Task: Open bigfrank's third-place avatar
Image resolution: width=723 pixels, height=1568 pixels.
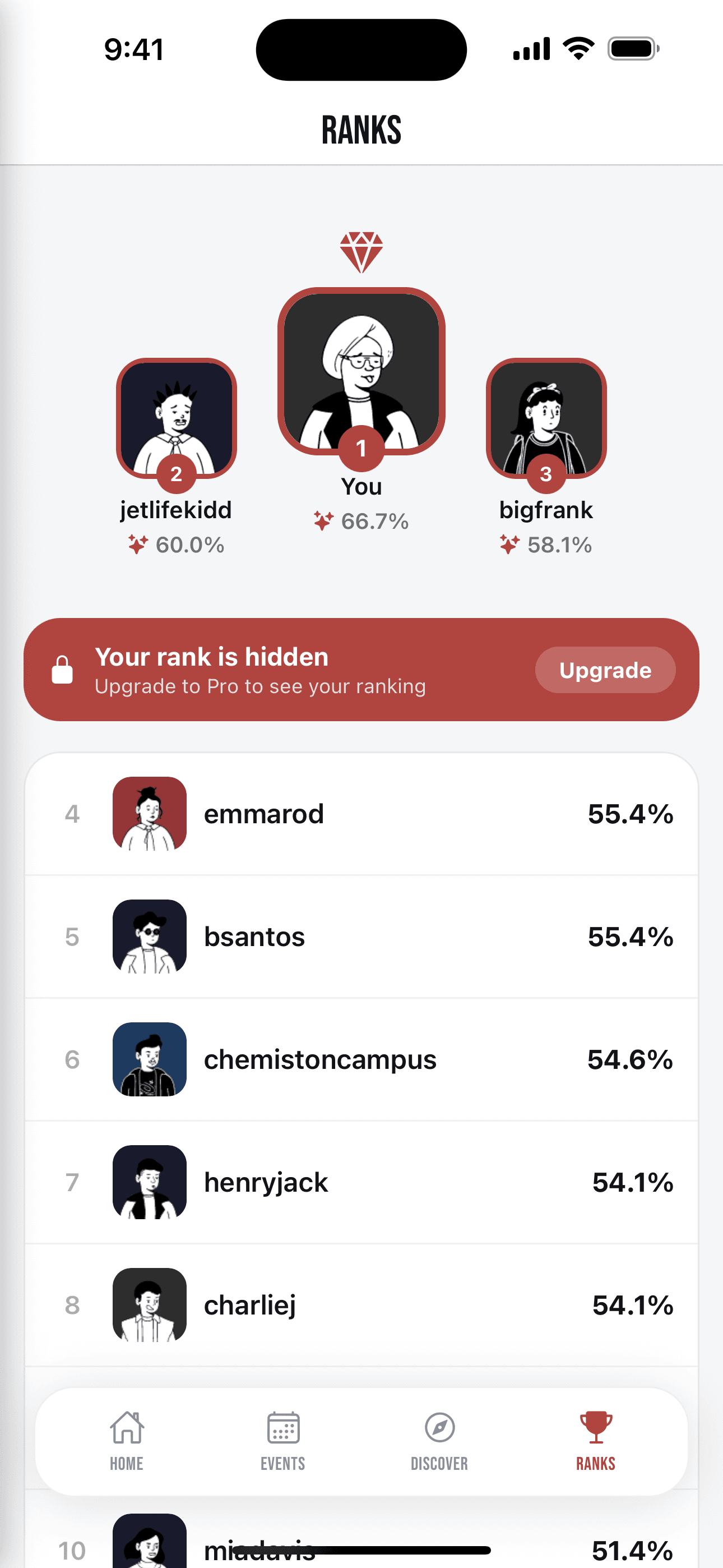Action: [546, 418]
